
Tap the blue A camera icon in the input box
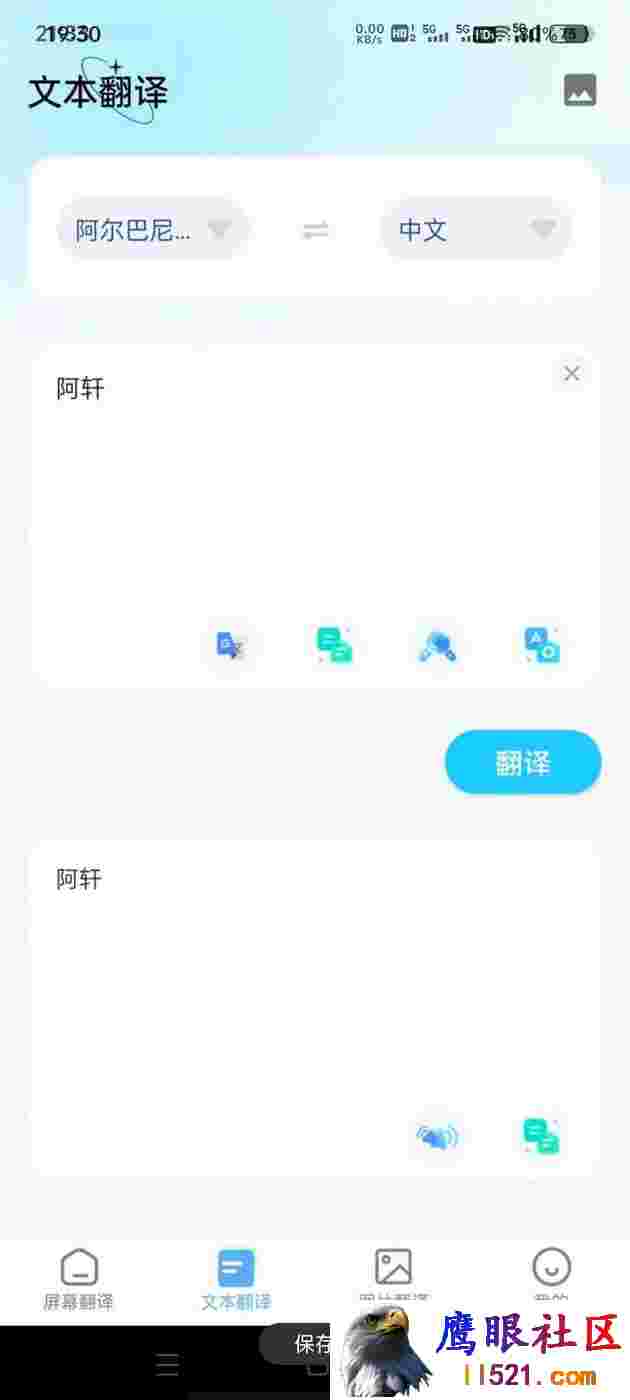click(x=542, y=645)
